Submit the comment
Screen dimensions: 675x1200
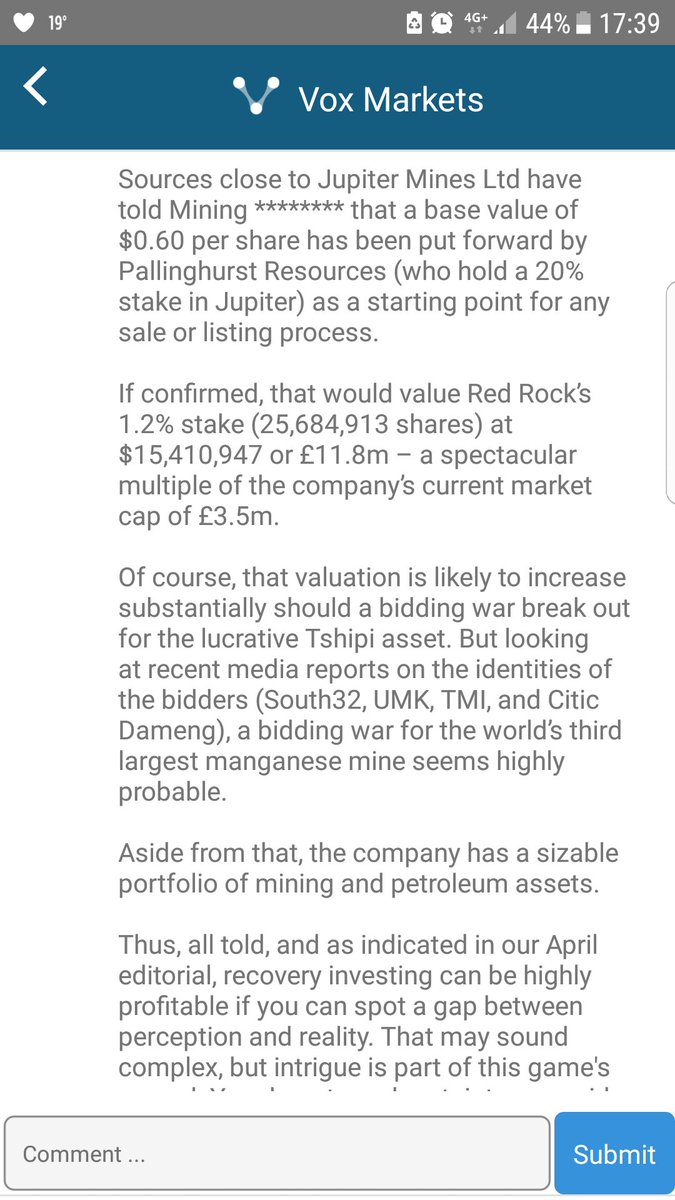(614, 1154)
